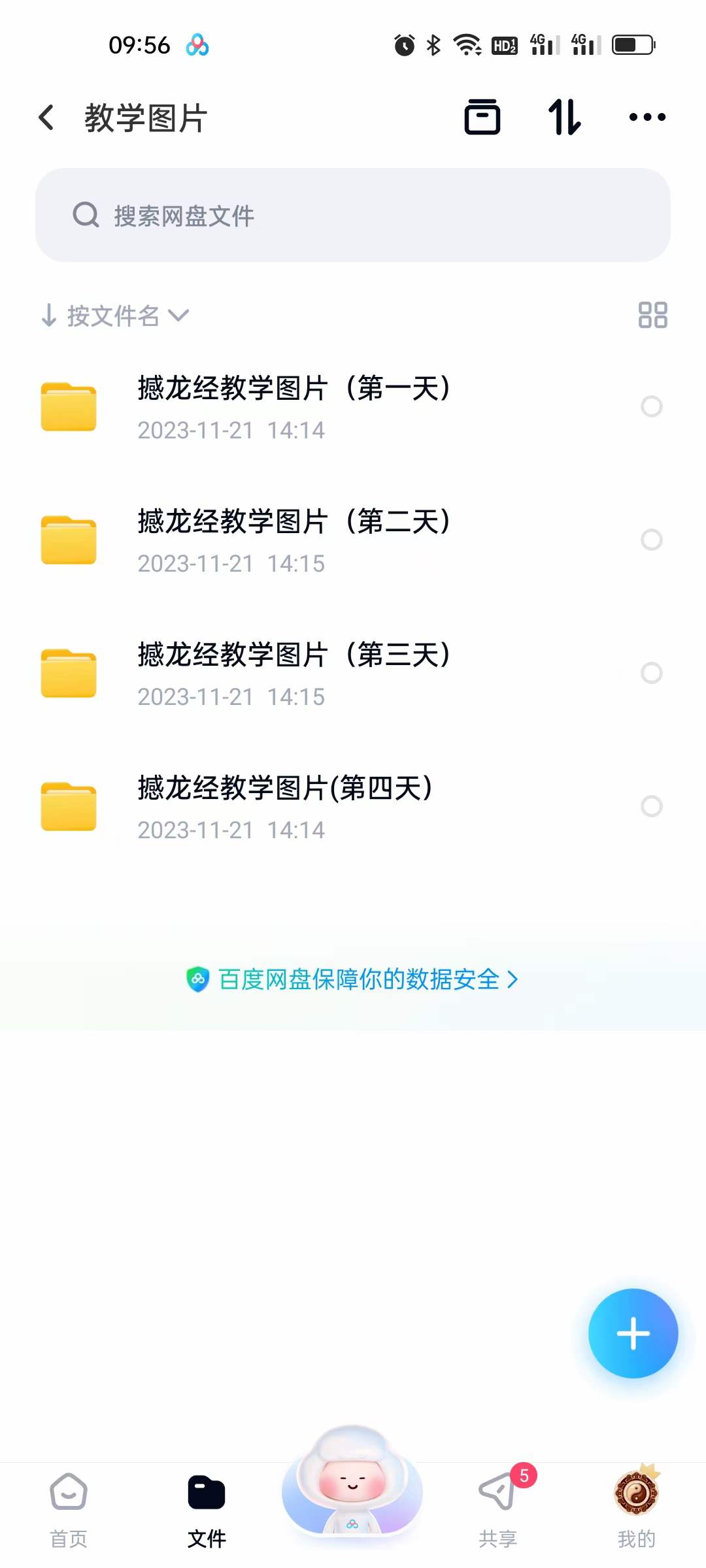Tap back arrow to leave 教学图片 folder
Image resolution: width=706 pixels, height=1568 pixels.
pyautogui.click(x=46, y=116)
